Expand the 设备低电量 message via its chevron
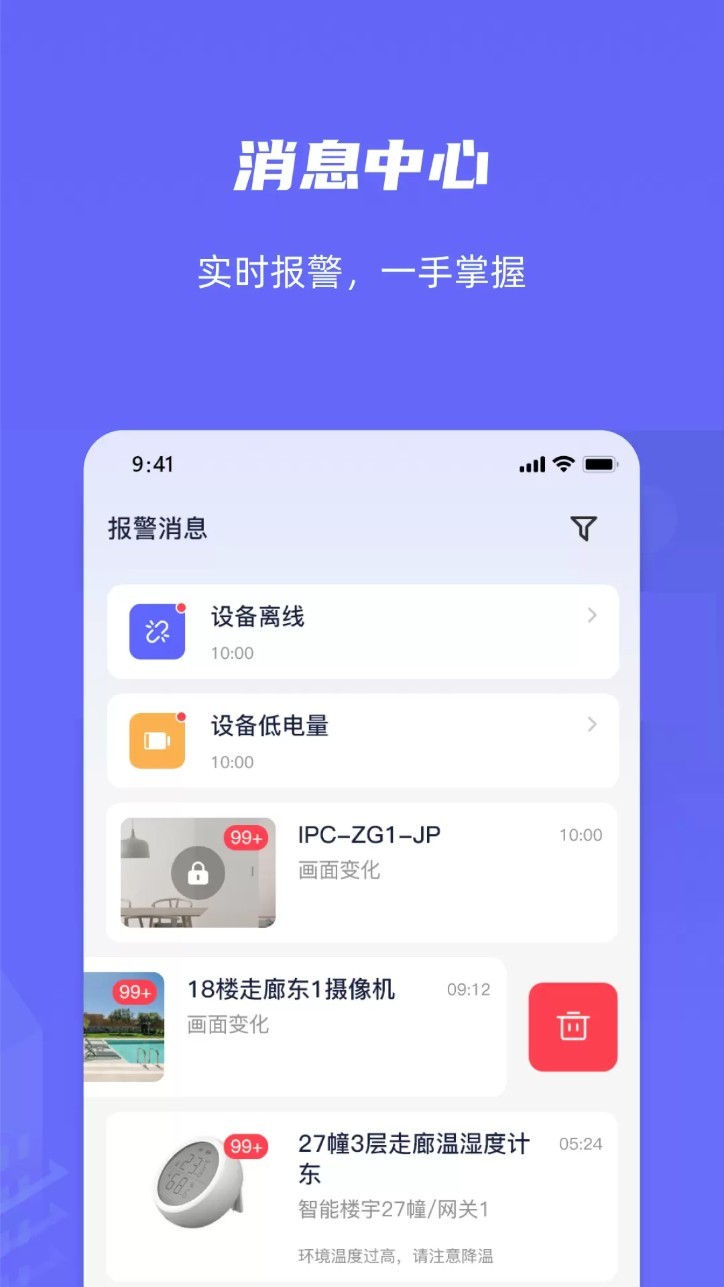Screen dimensions: 724x1287 tap(592, 726)
